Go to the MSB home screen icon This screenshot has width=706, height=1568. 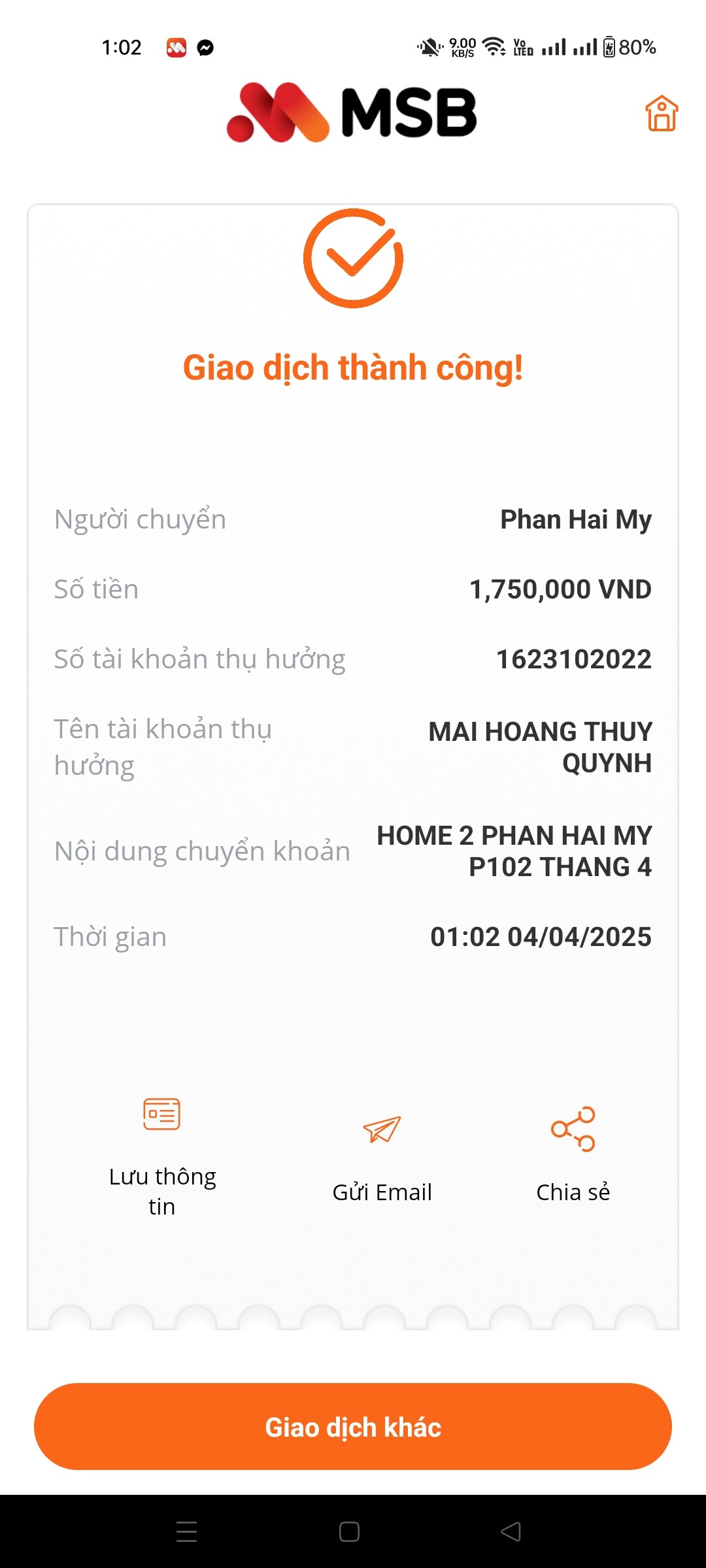click(662, 114)
